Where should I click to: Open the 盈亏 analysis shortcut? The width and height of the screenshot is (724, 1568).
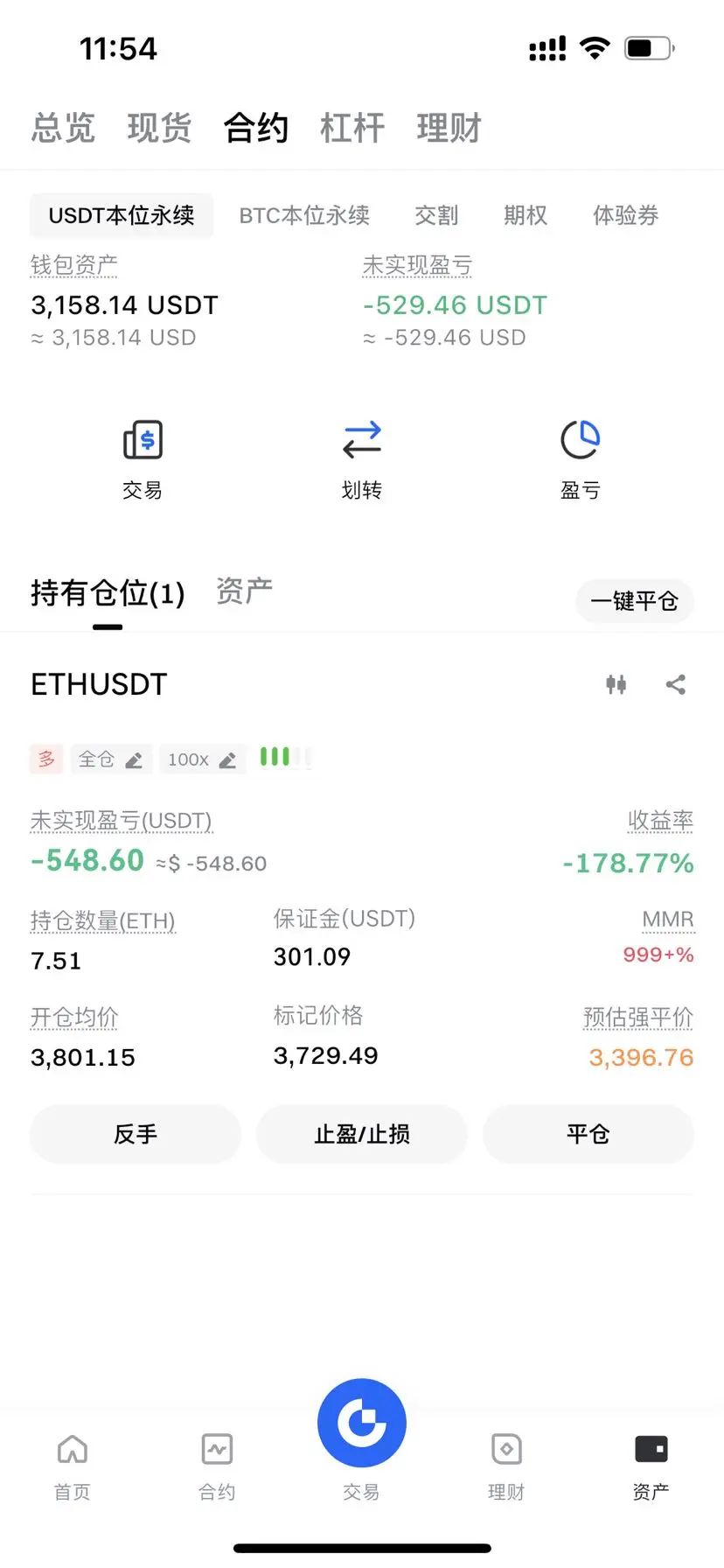pos(580,458)
